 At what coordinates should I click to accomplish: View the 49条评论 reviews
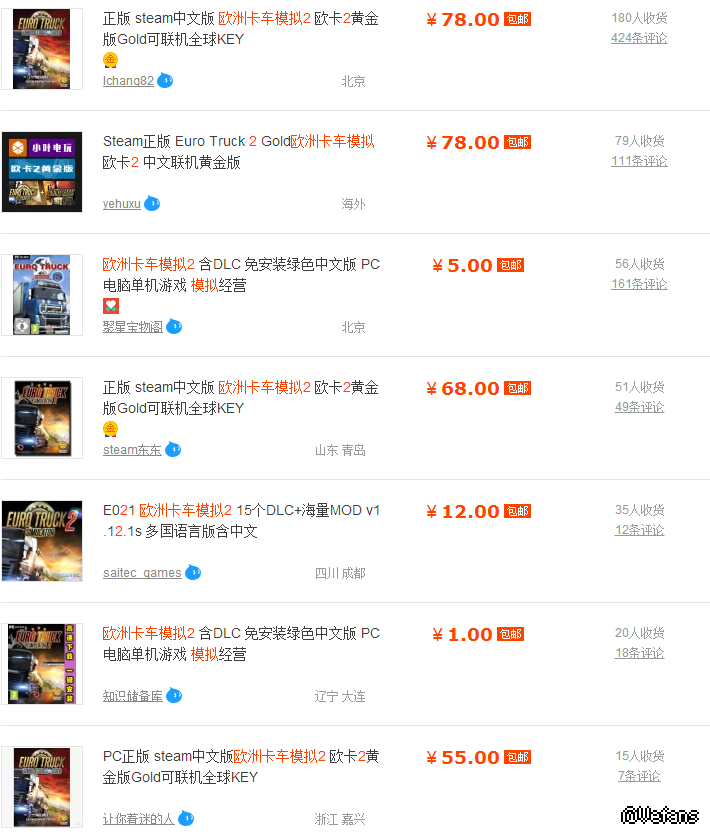(639, 407)
